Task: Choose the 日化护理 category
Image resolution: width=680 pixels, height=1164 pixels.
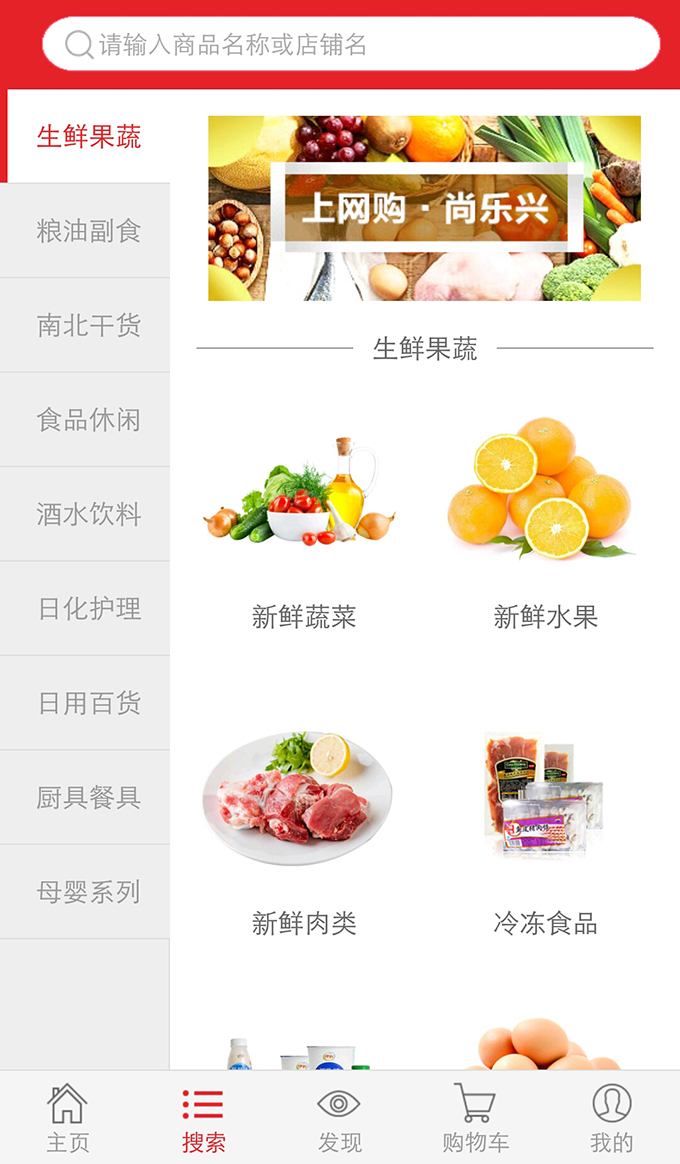Action: 87,608
